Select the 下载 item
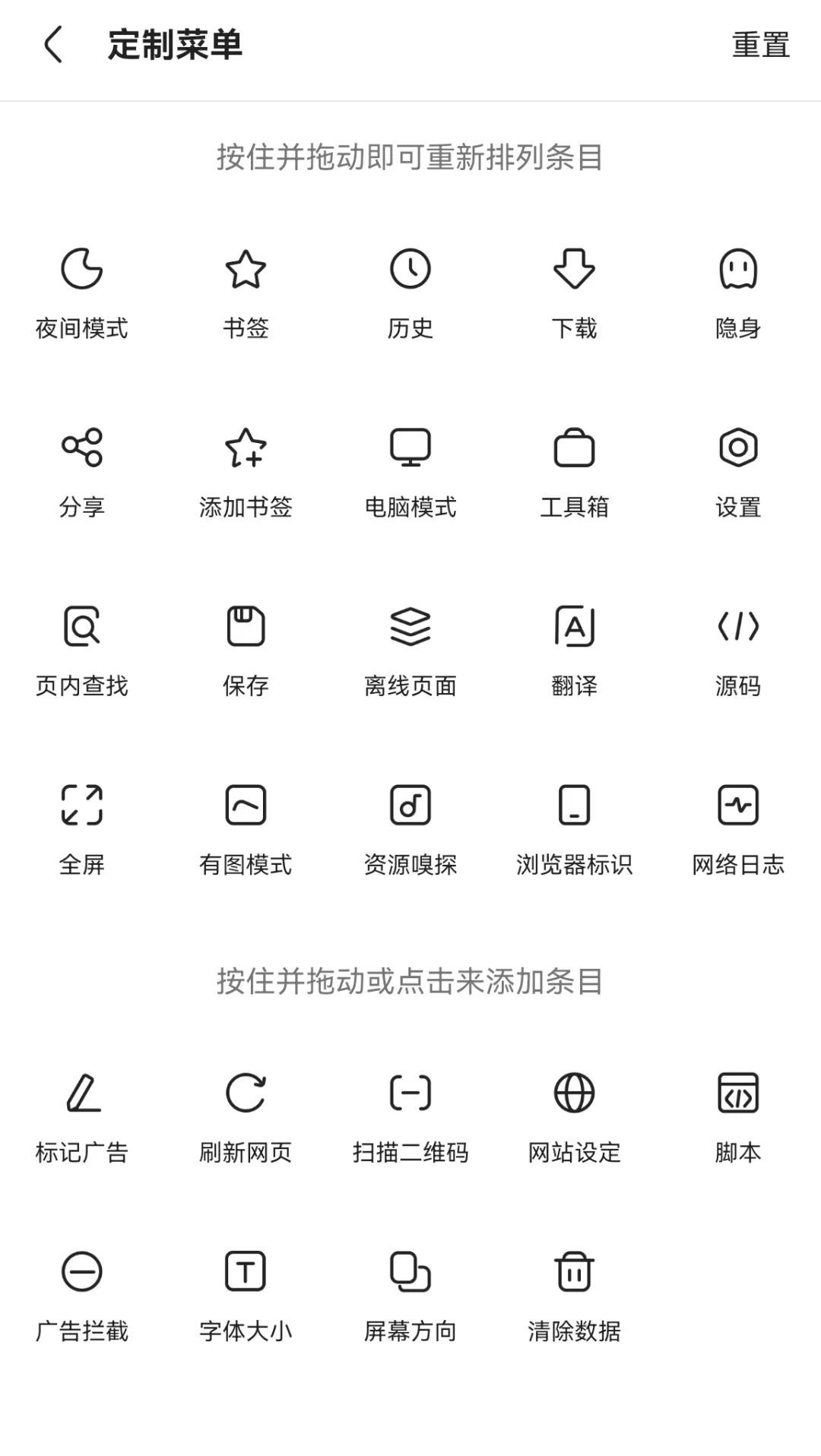This screenshot has height=1456, width=821. coord(574,293)
